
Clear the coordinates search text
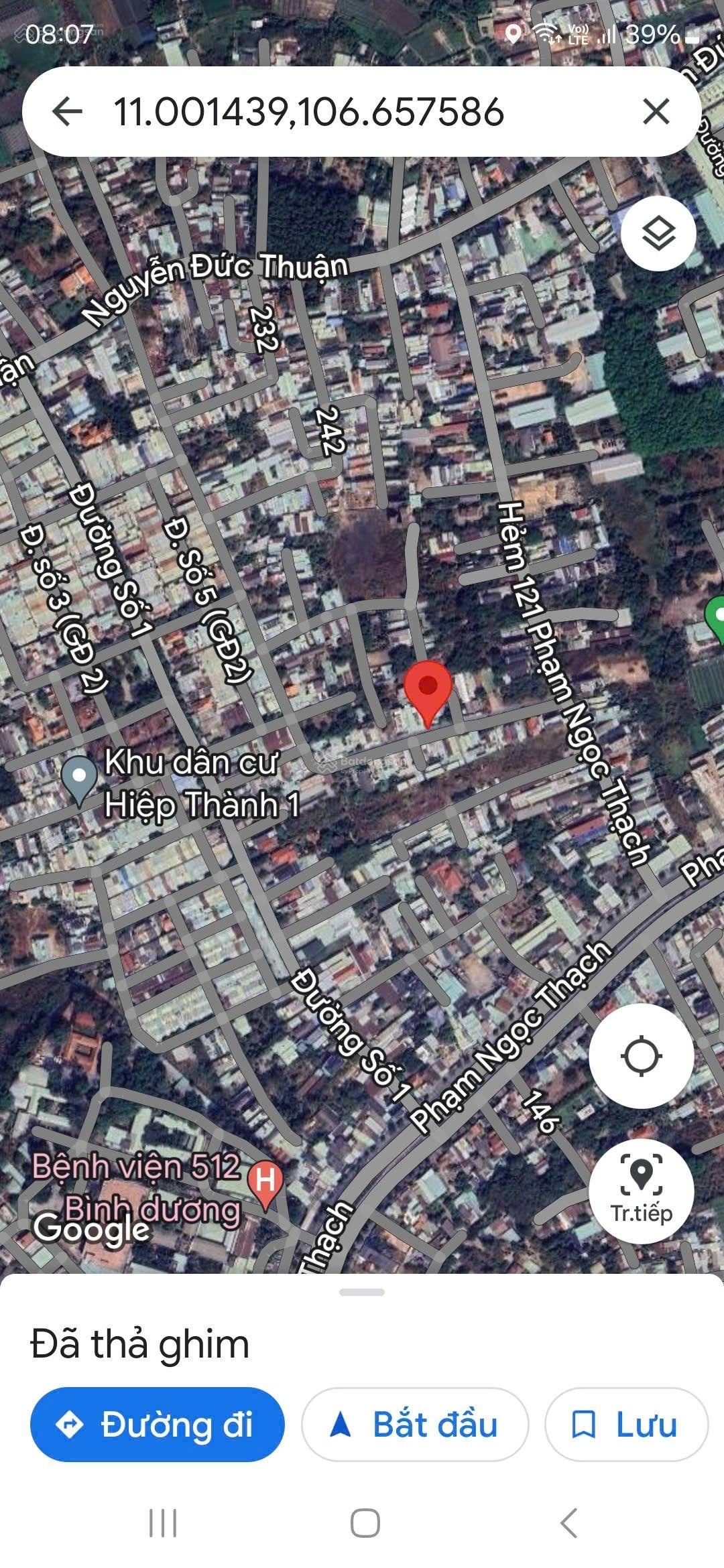[x=656, y=111]
